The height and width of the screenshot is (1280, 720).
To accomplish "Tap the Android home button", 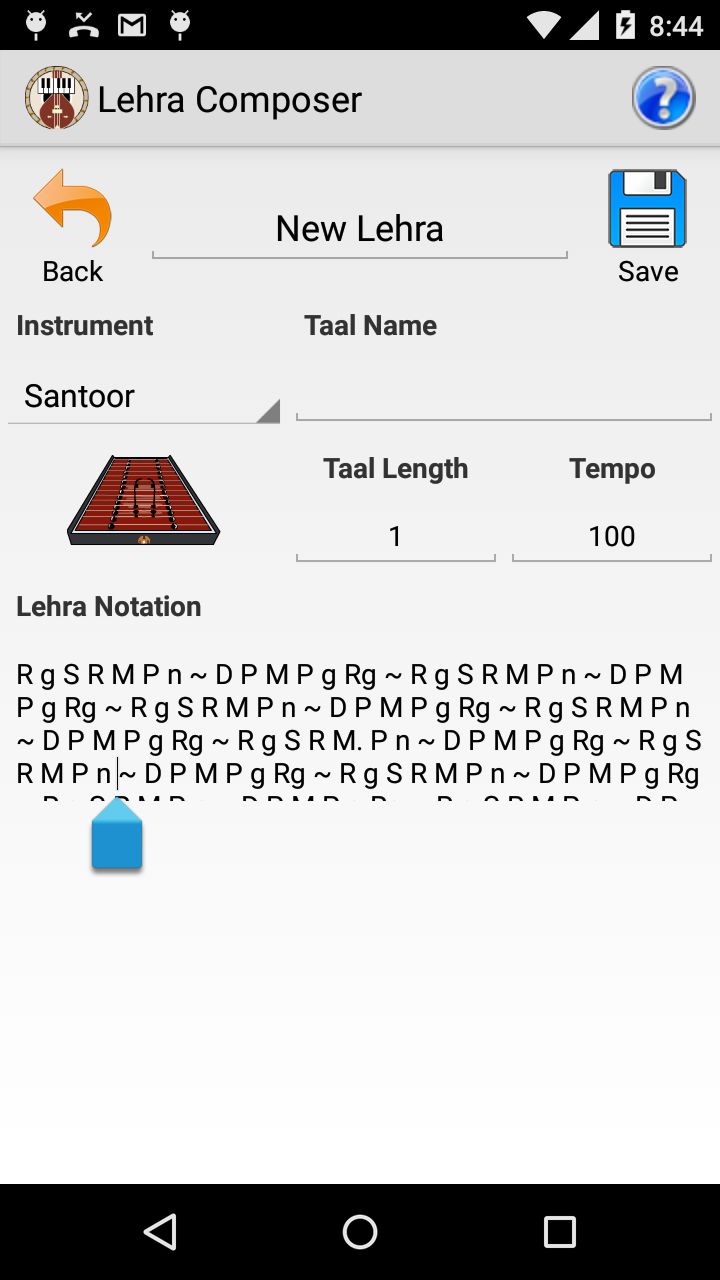I will point(360,1232).
